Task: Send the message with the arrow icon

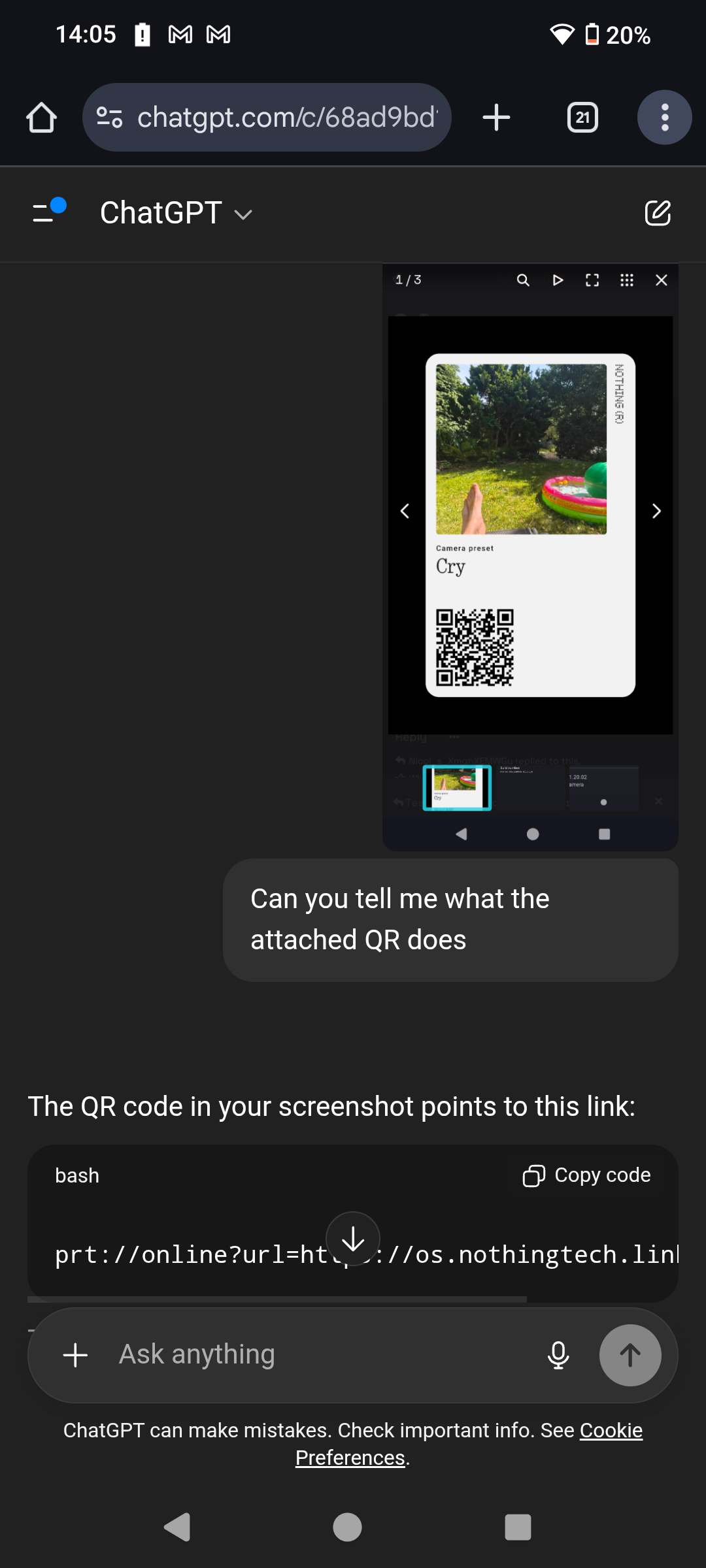Action: [x=630, y=1354]
